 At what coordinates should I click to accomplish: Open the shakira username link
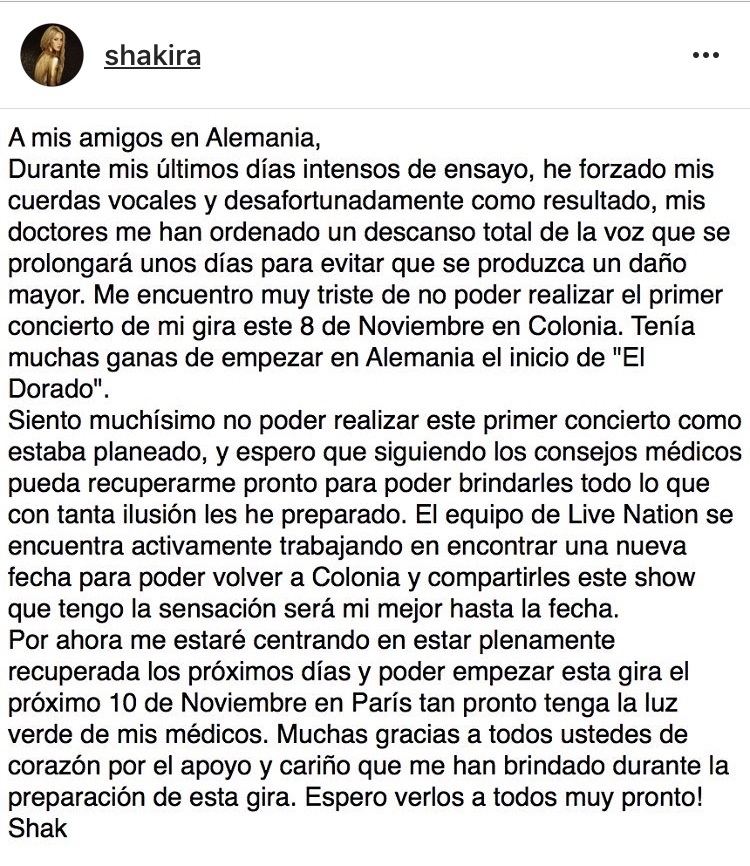point(152,55)
